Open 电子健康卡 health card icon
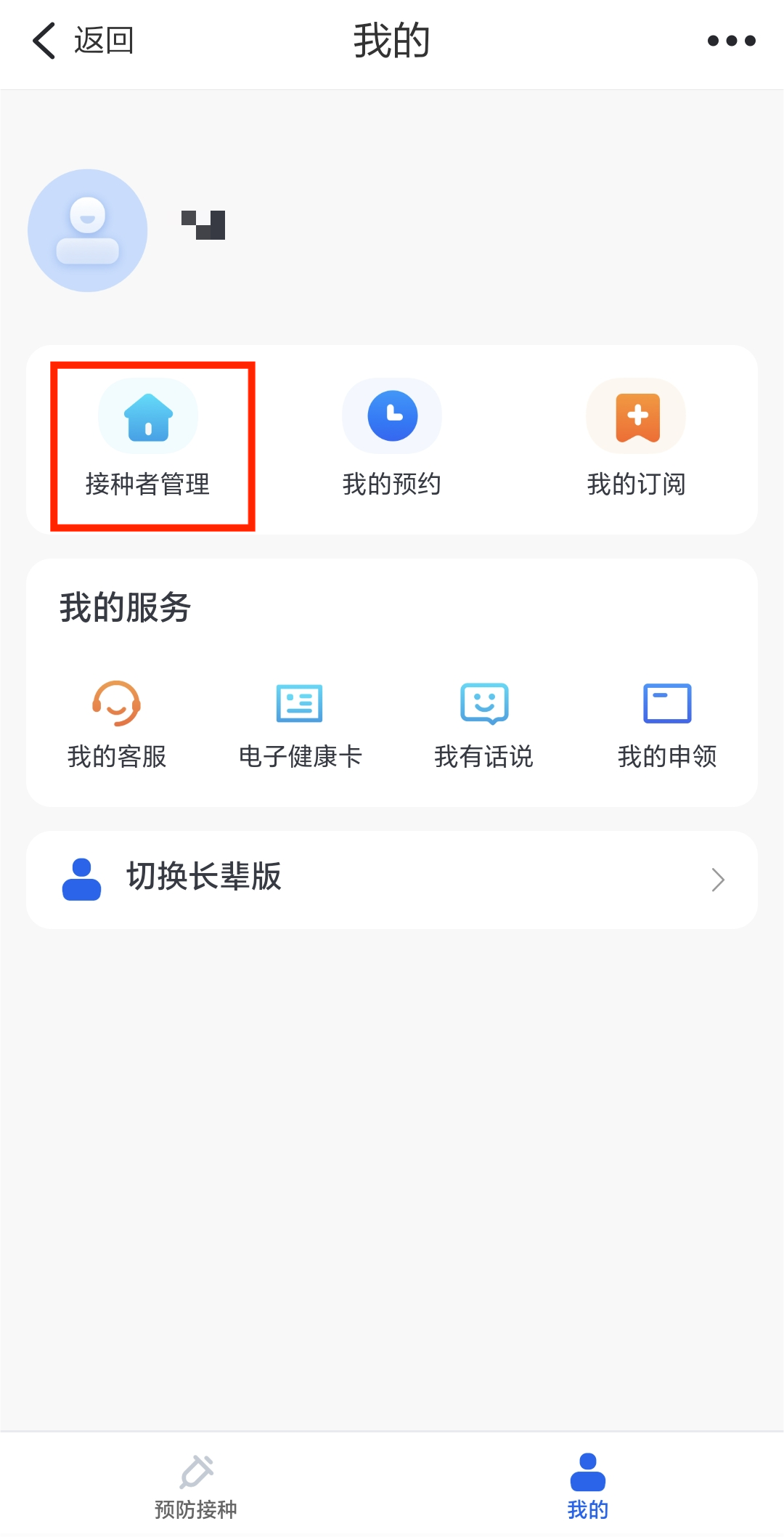 tap(299, 703)
